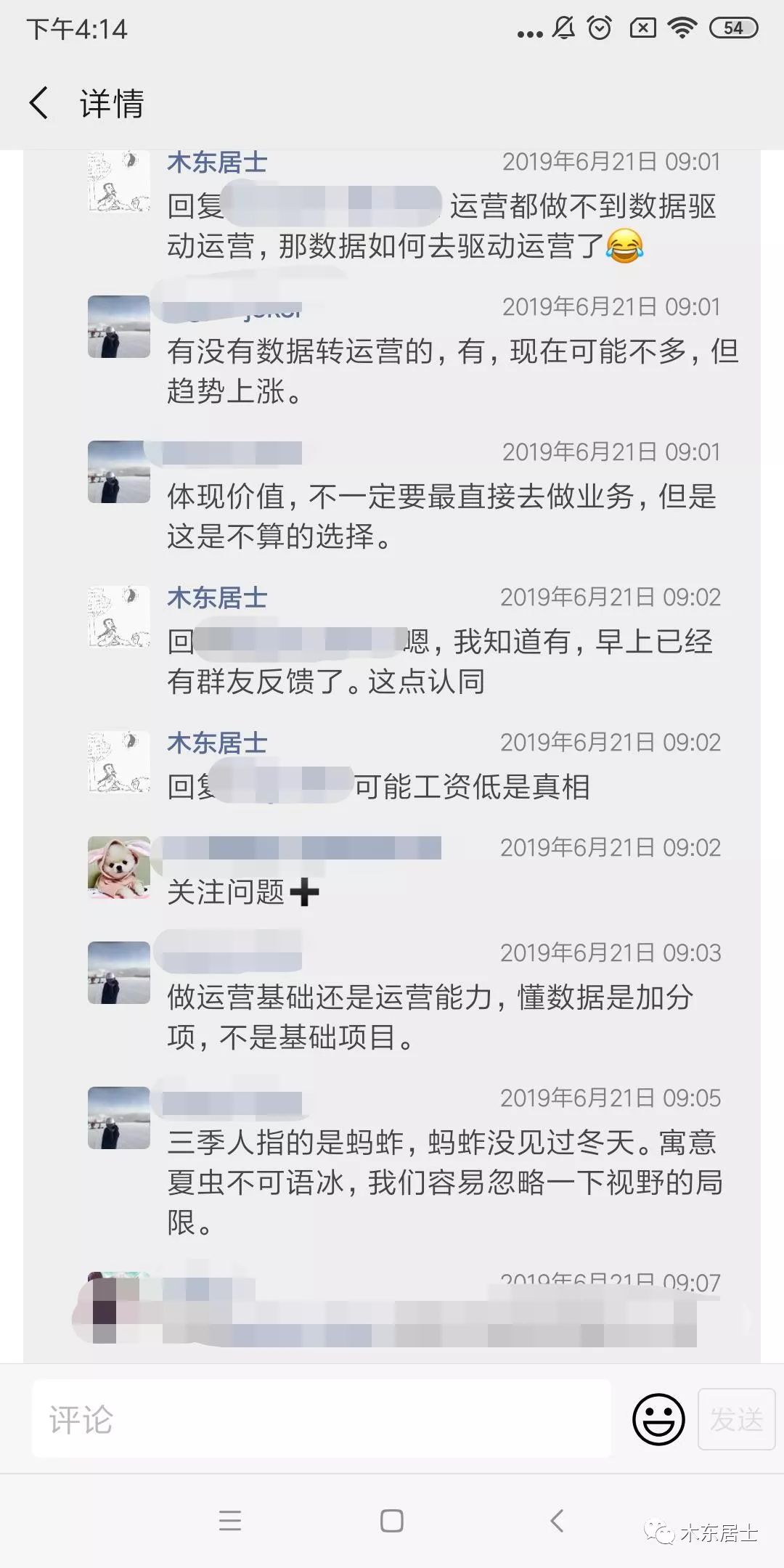The width and height of the screenshot is (784, 1568).
Task: Go back from the 详情 page
Action: point(39,103)
